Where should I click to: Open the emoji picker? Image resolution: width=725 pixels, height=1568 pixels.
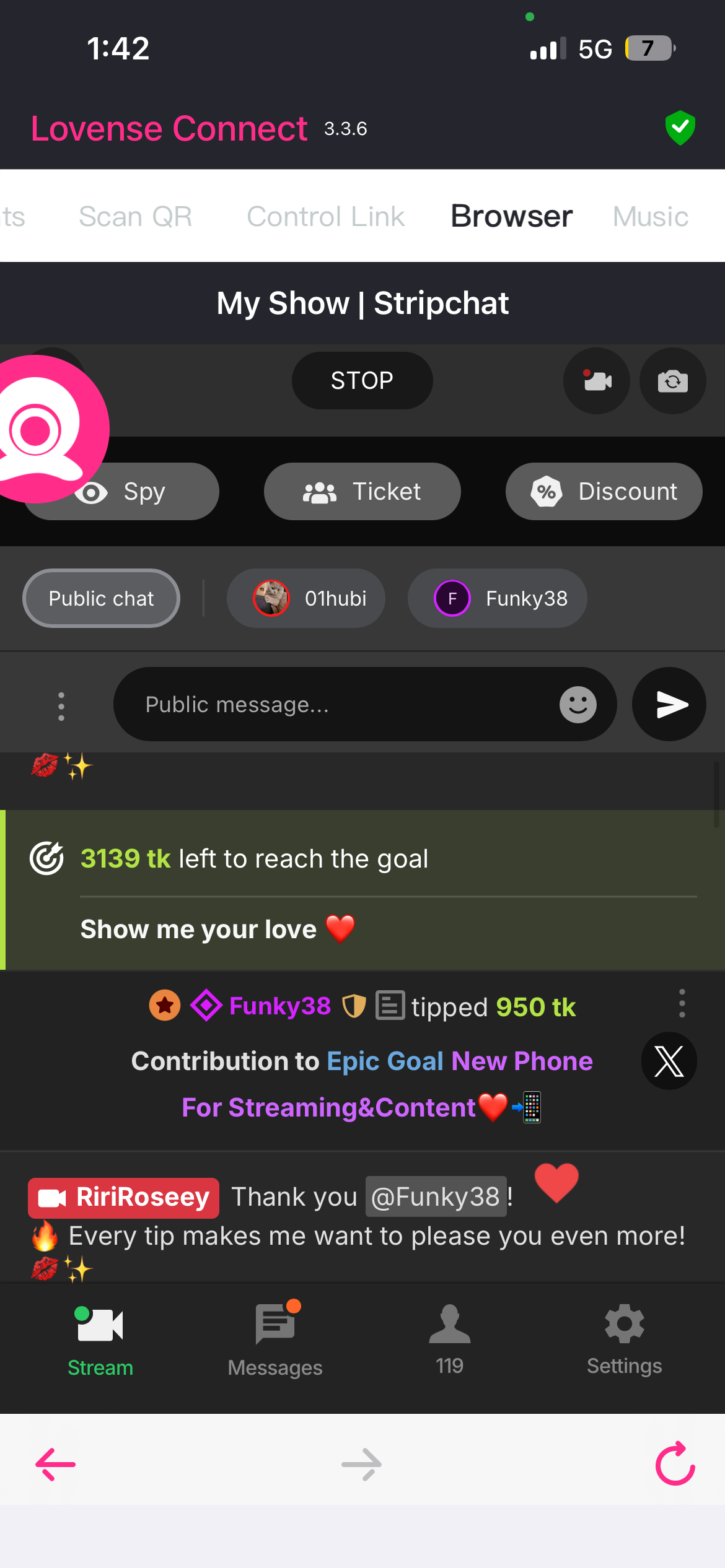pyautogui.click(x=578, y=704)
